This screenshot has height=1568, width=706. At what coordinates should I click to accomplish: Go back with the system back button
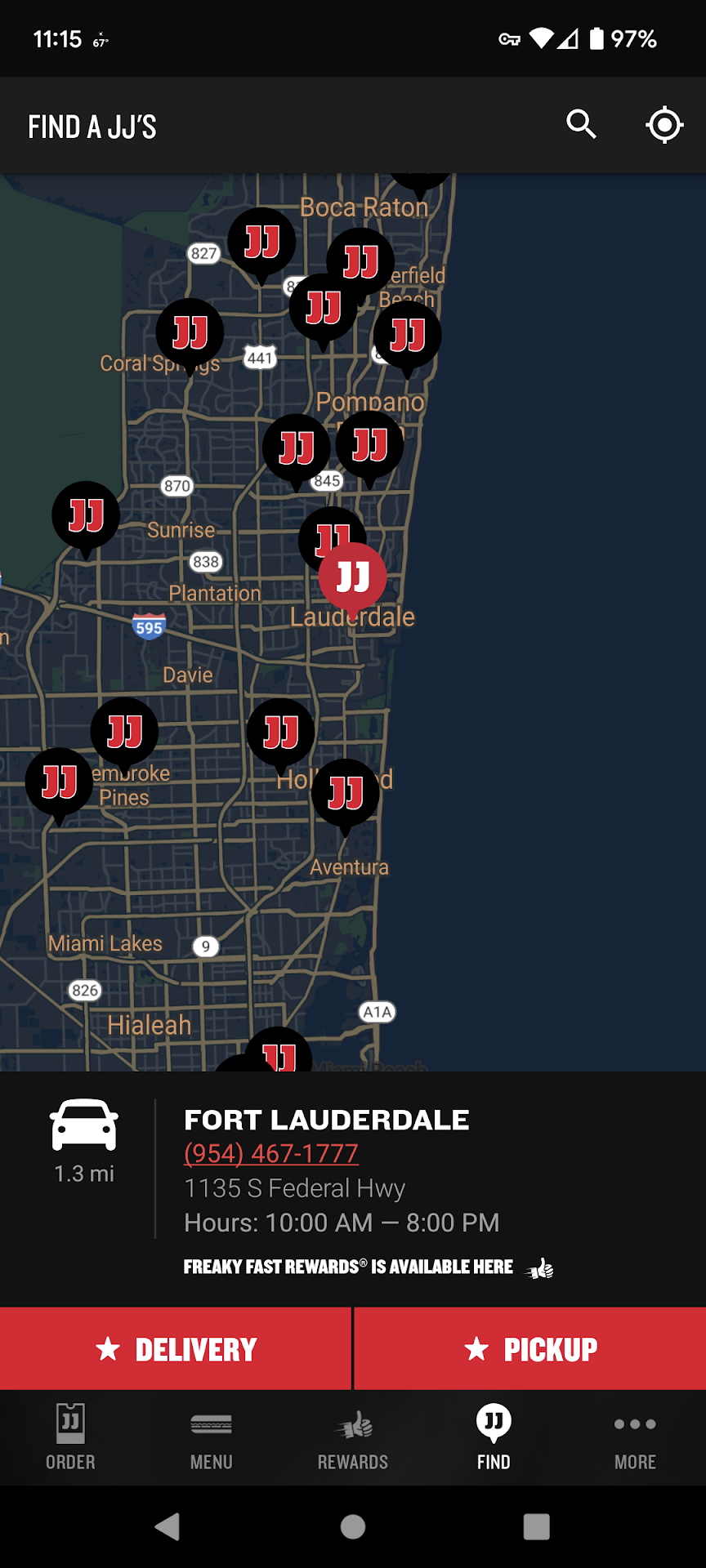click(168, 1526)
